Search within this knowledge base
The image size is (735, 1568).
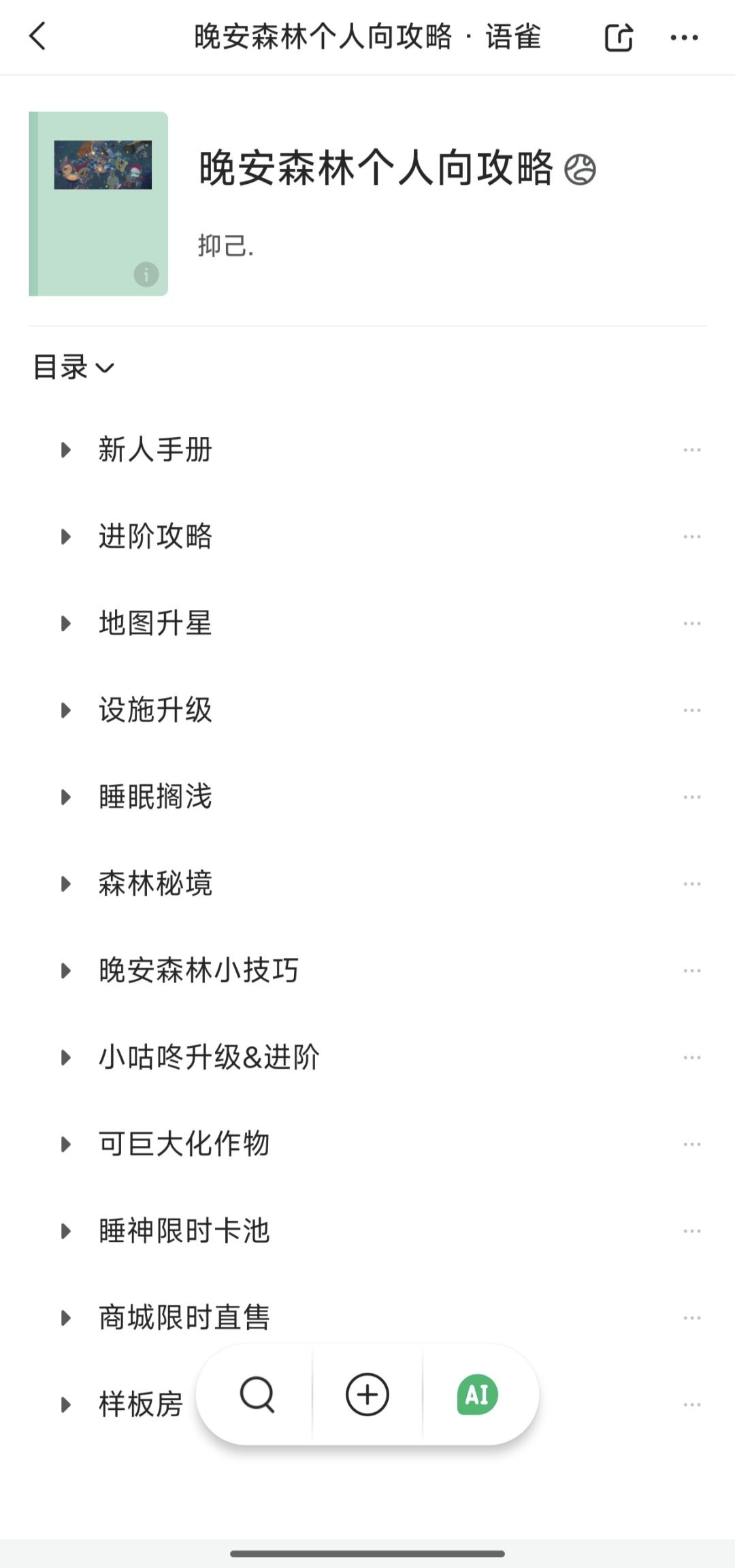(257, 1395)
